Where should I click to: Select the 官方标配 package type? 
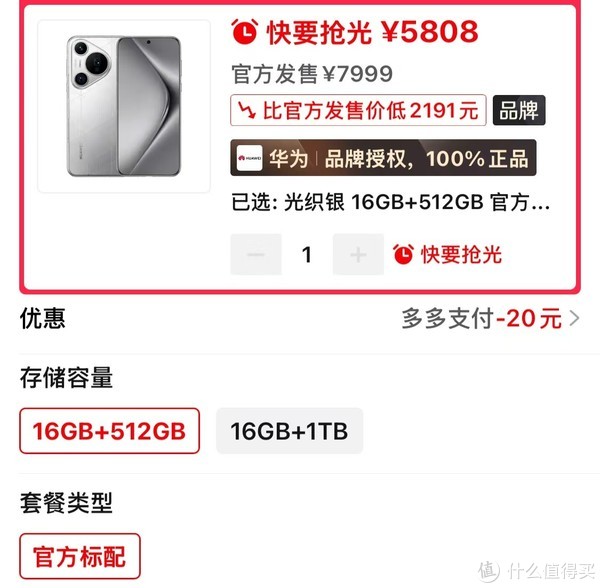click(x=79, y=556)
